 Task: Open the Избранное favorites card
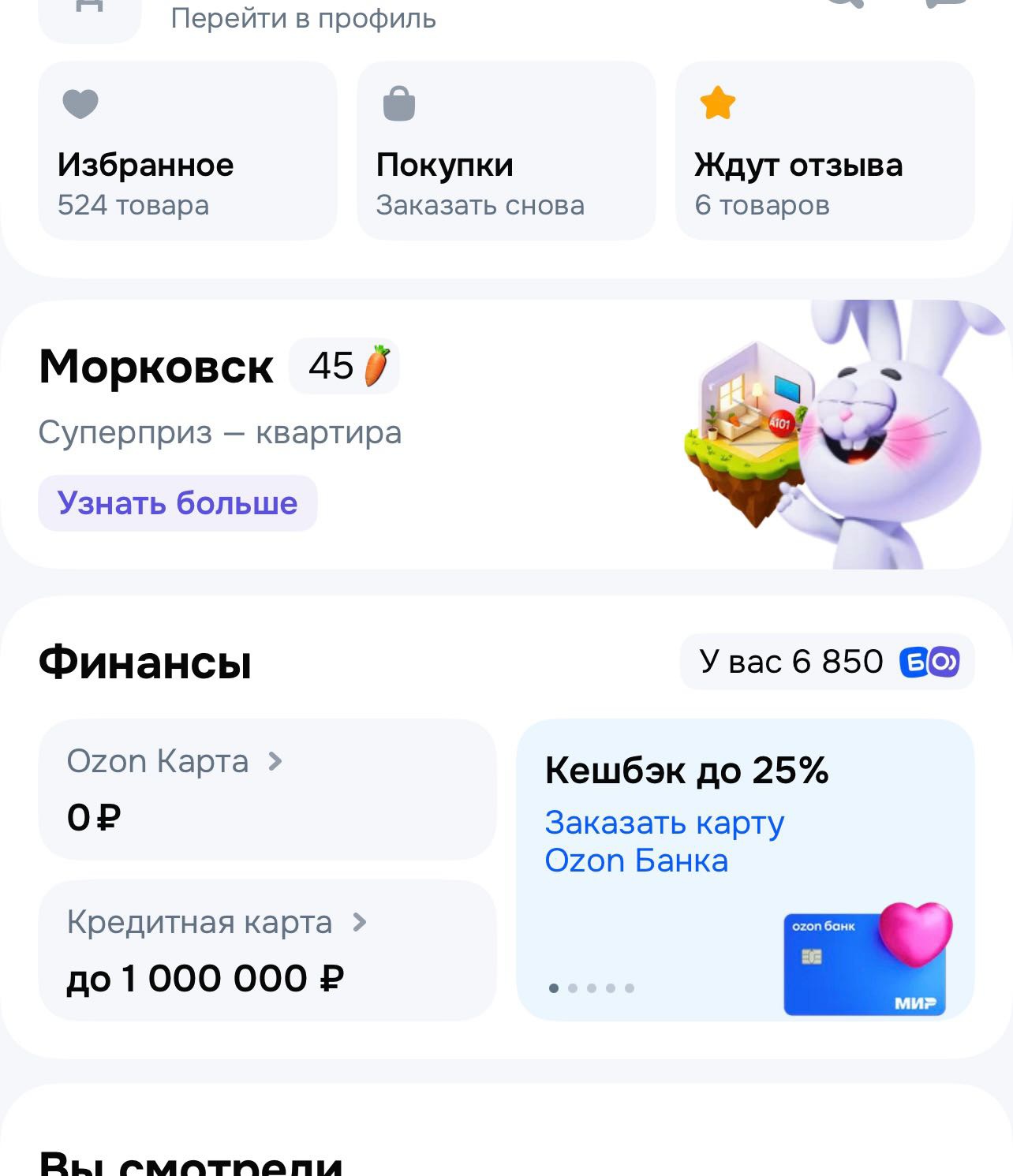(187, 151)
